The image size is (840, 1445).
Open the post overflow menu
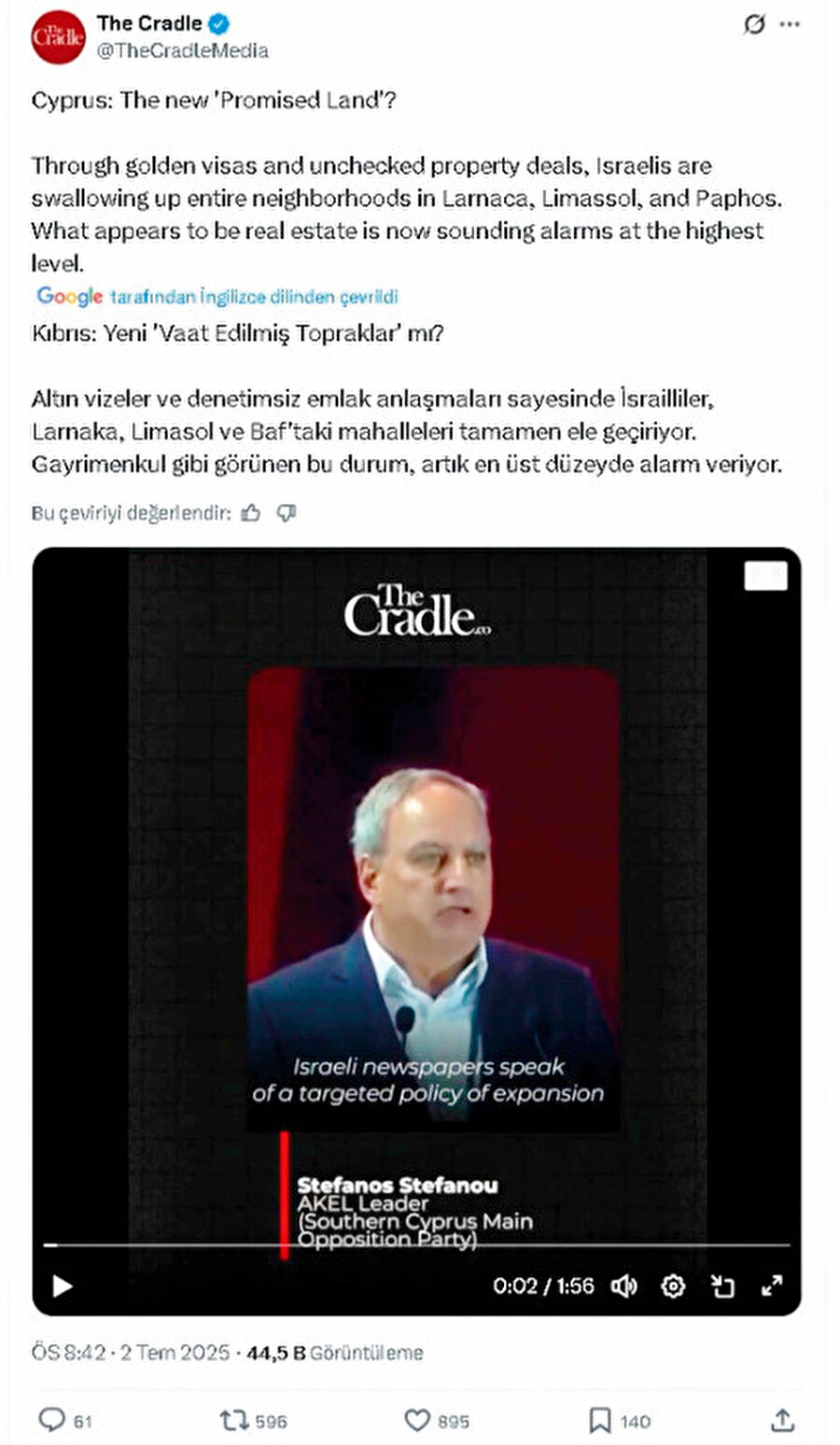[x=790, y=25]
